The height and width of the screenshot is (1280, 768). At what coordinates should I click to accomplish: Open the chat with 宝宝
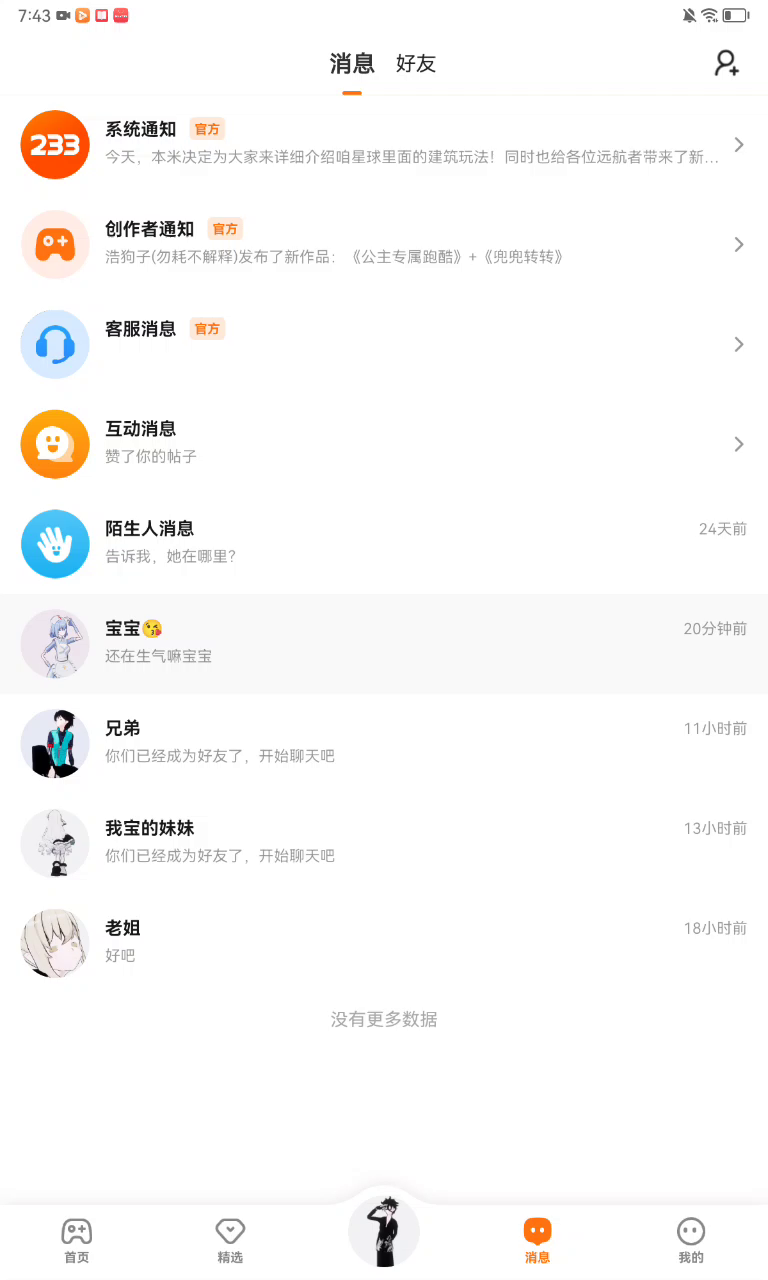(384, 644)
